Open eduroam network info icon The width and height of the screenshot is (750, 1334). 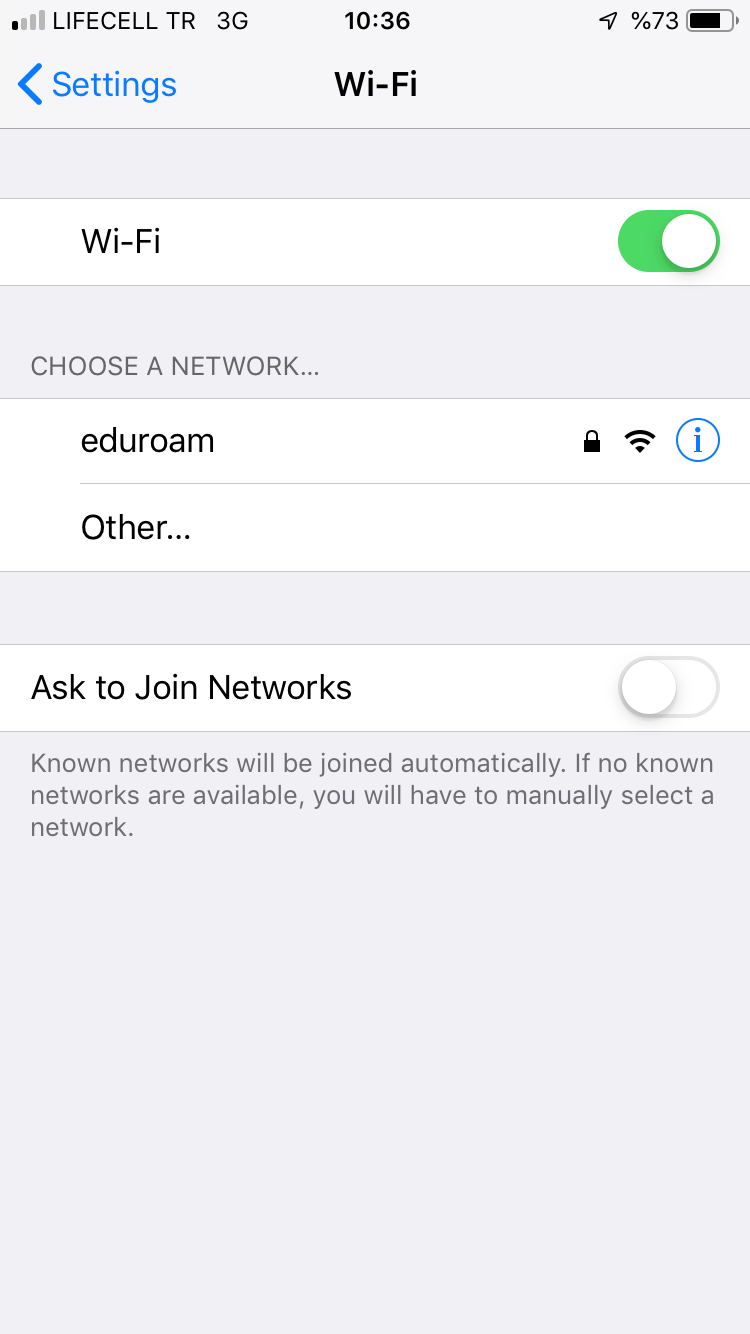point(697,440)
